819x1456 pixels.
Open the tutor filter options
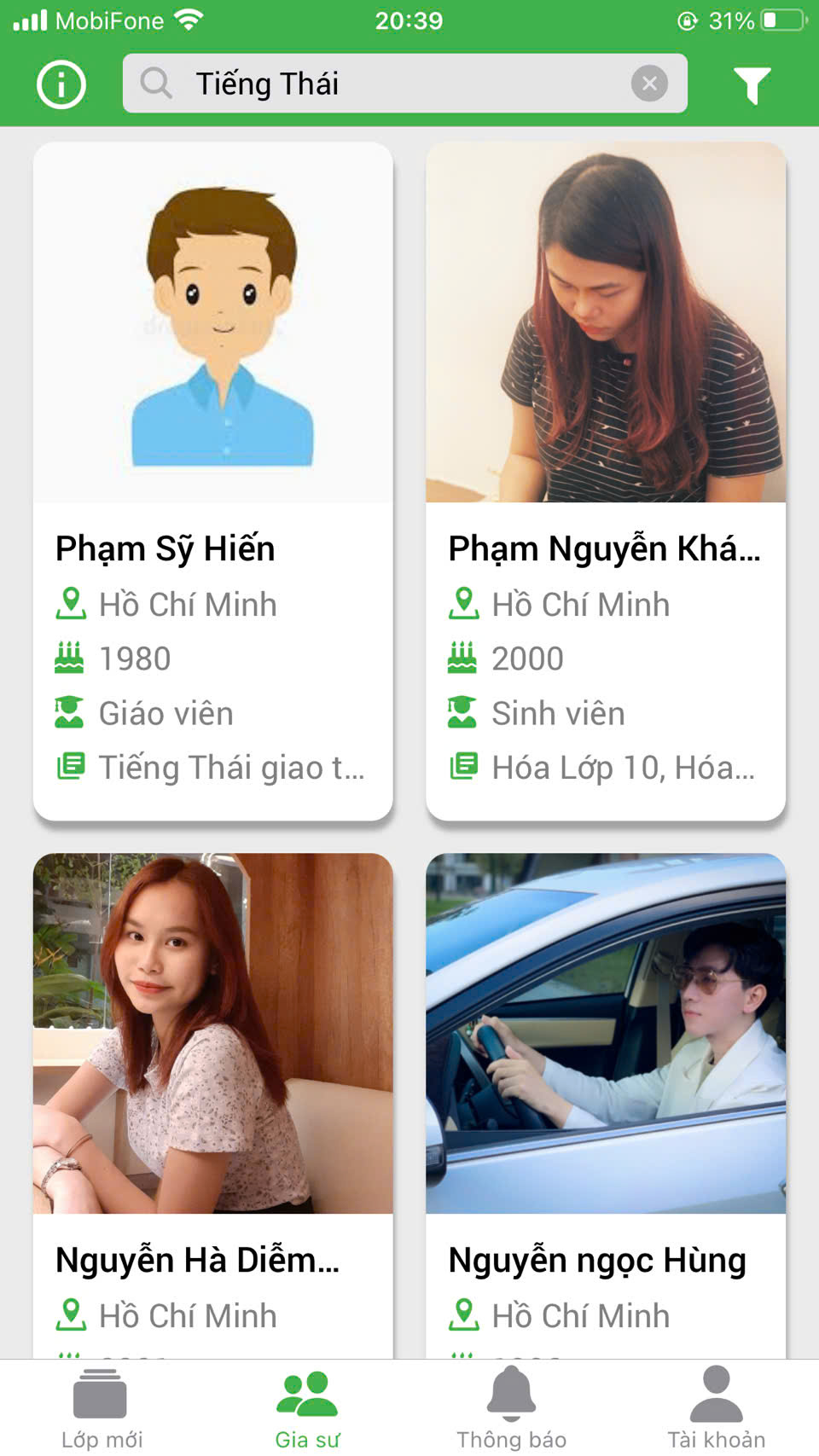click(752, 84)
